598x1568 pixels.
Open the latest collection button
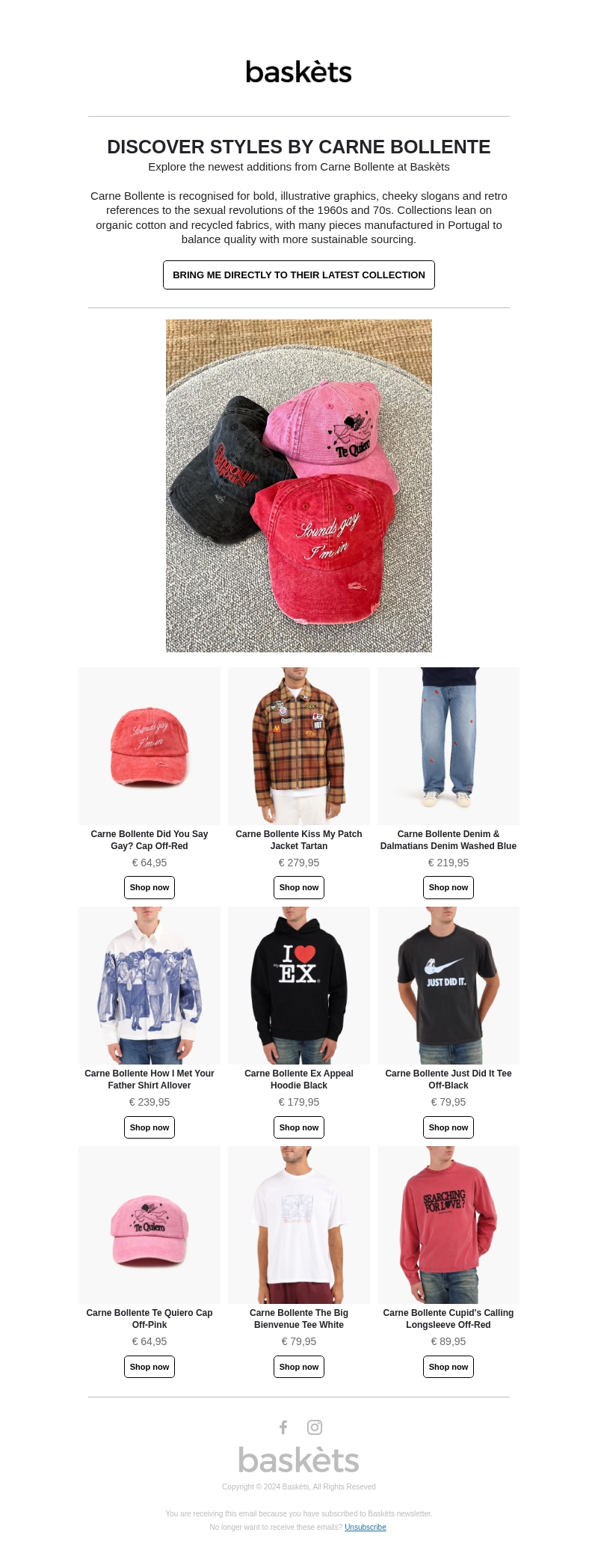298,275
